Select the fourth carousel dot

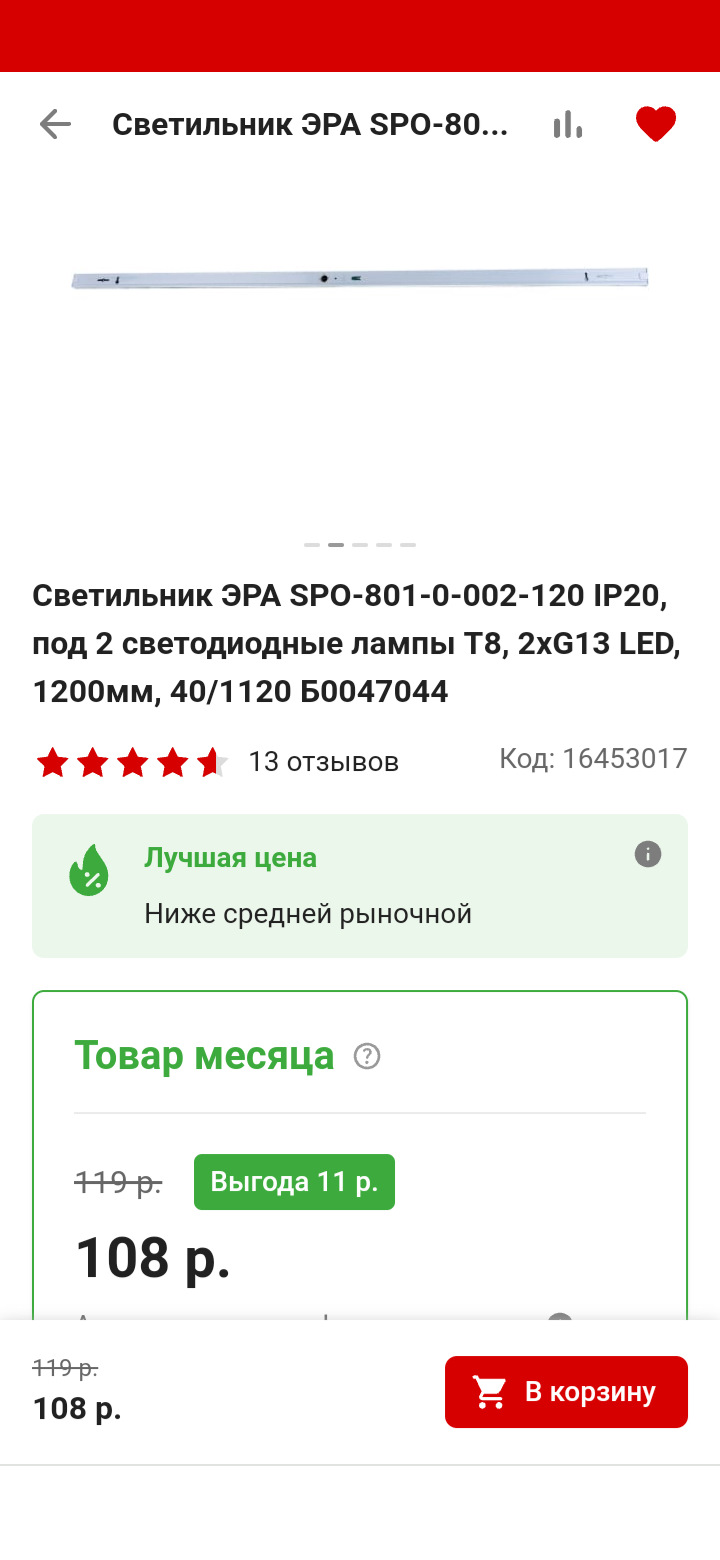[384, 545]
